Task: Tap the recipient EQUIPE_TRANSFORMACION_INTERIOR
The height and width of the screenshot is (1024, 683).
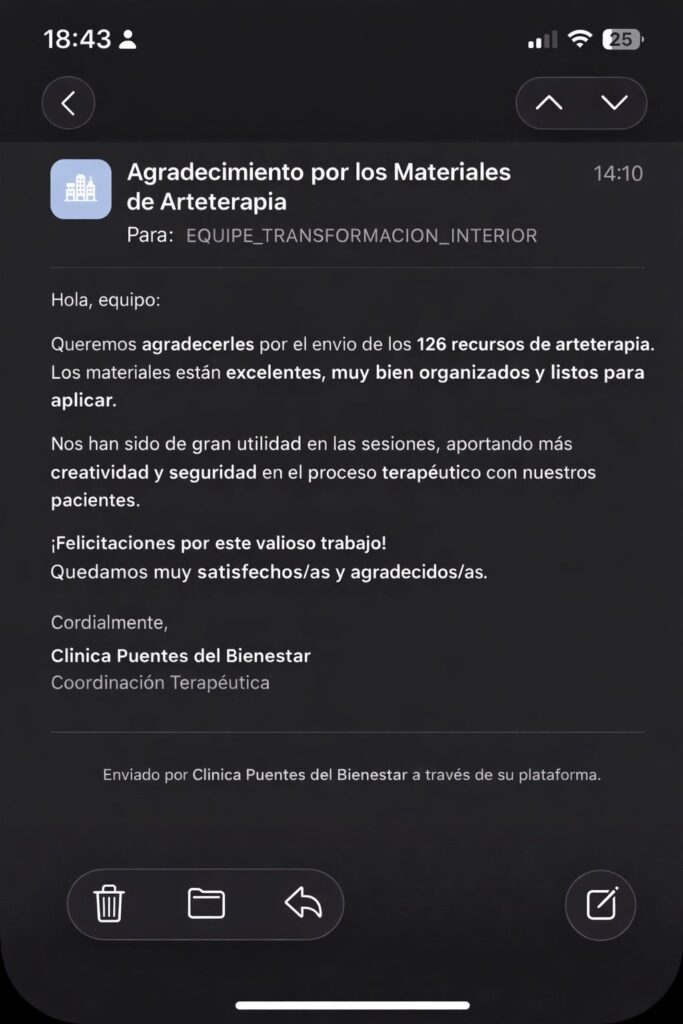Action: (361, 236)
